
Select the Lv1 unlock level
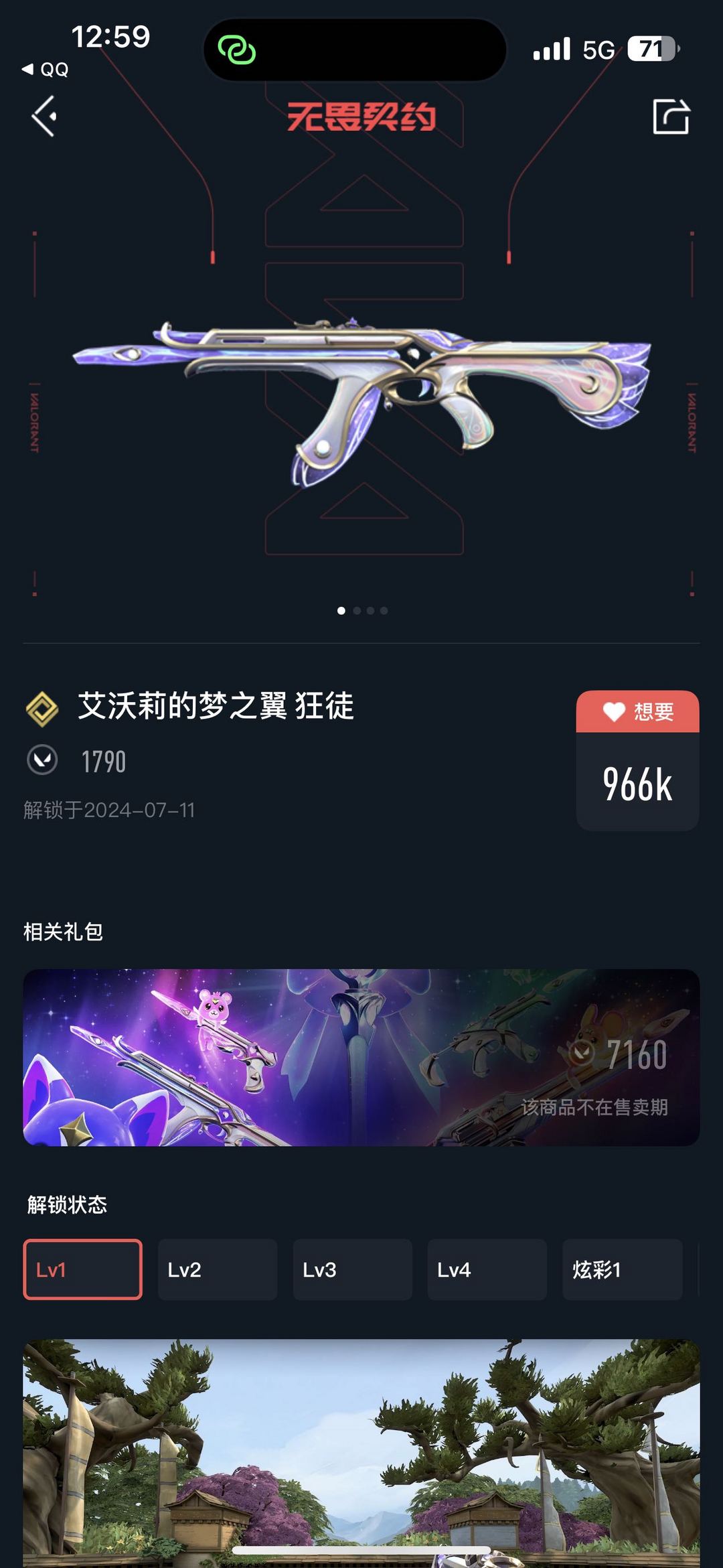click(x=83, y=1269)
